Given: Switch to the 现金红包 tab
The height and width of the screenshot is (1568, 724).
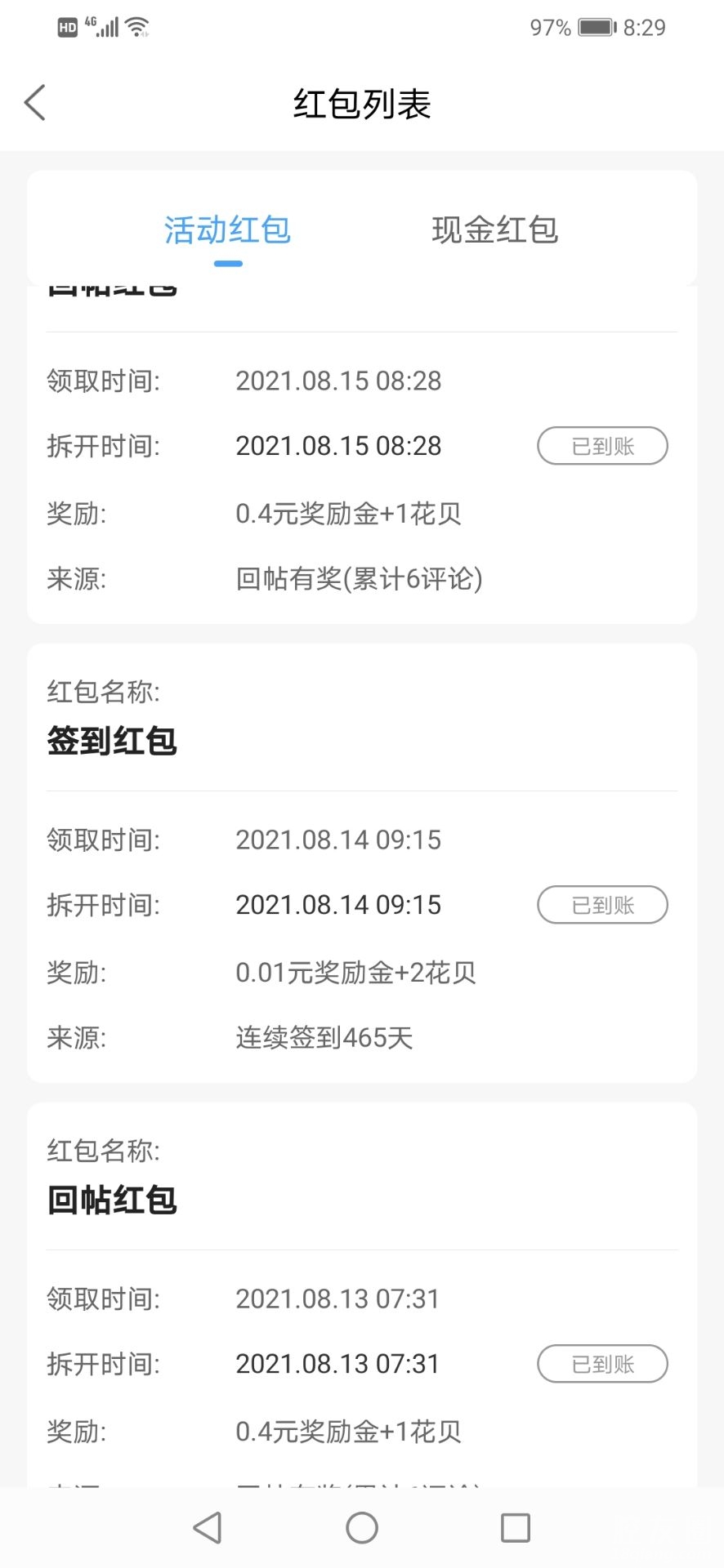Looking at the screenshot, I should coord(494,230).
